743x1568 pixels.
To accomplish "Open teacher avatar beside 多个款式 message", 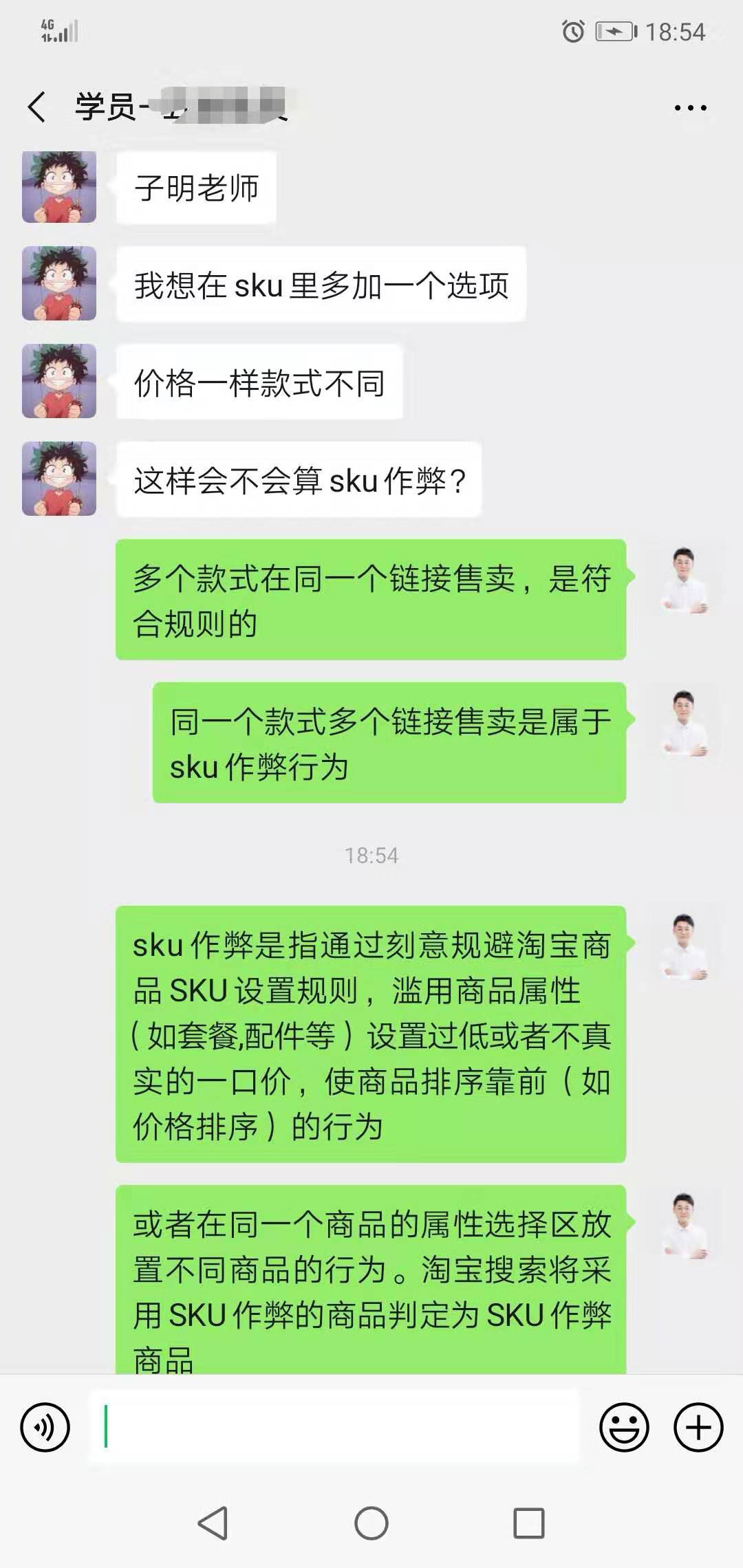I will [x=684, y=579].
